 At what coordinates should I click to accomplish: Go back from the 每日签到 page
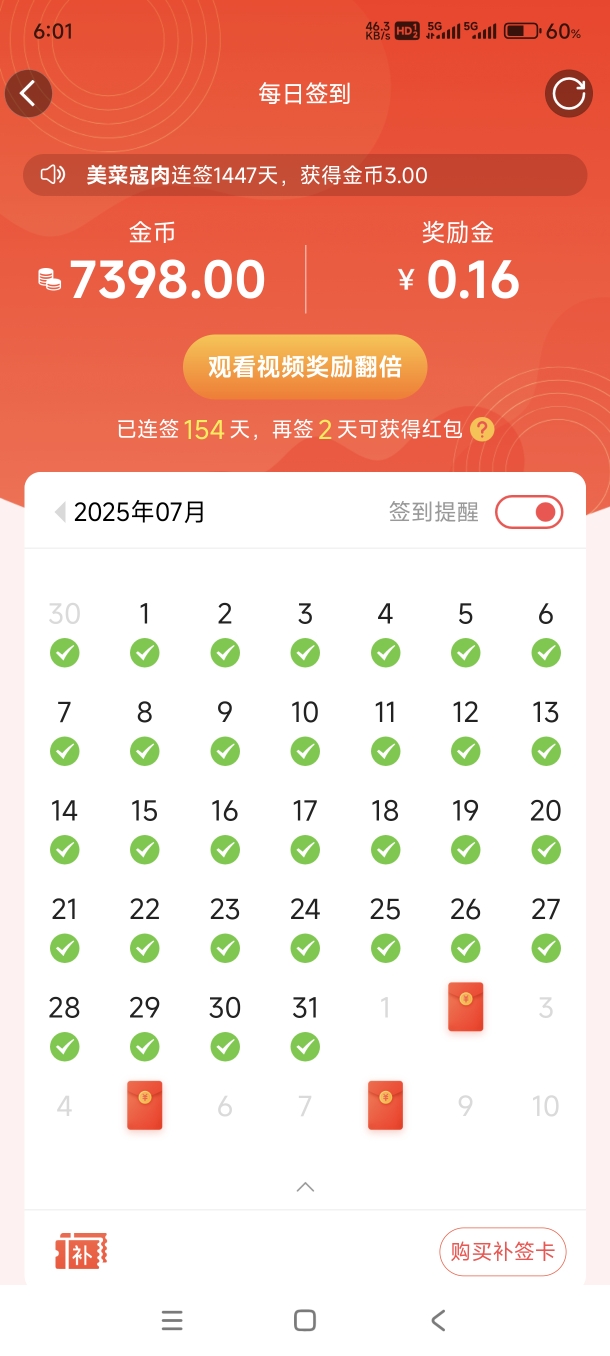pyautogui.click(x=28, y=94)
